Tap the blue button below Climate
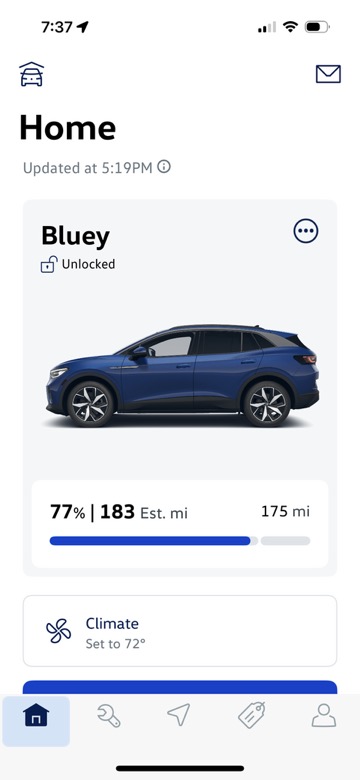360x780 pixels. (x=180, y=687)
